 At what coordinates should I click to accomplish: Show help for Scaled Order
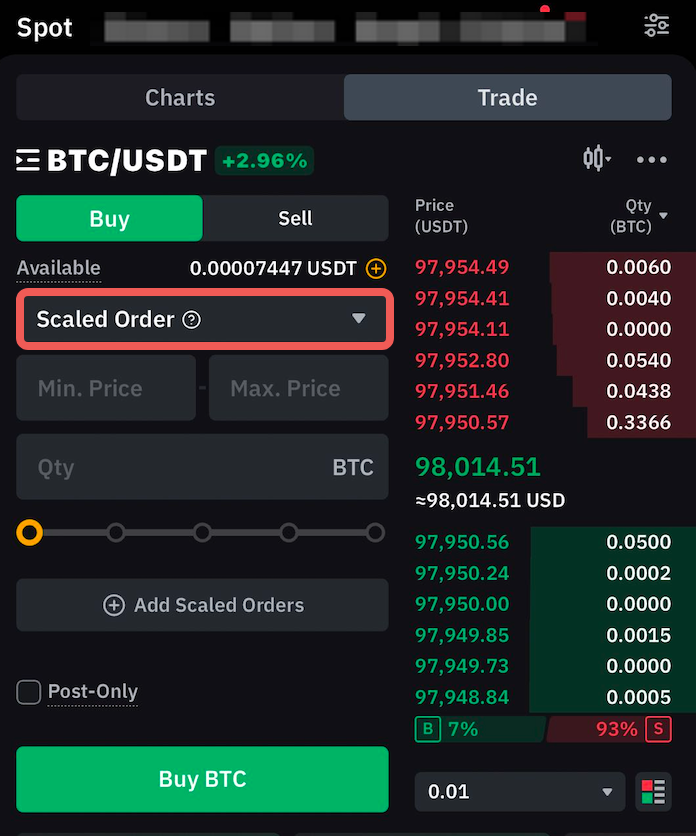[192, 320]
